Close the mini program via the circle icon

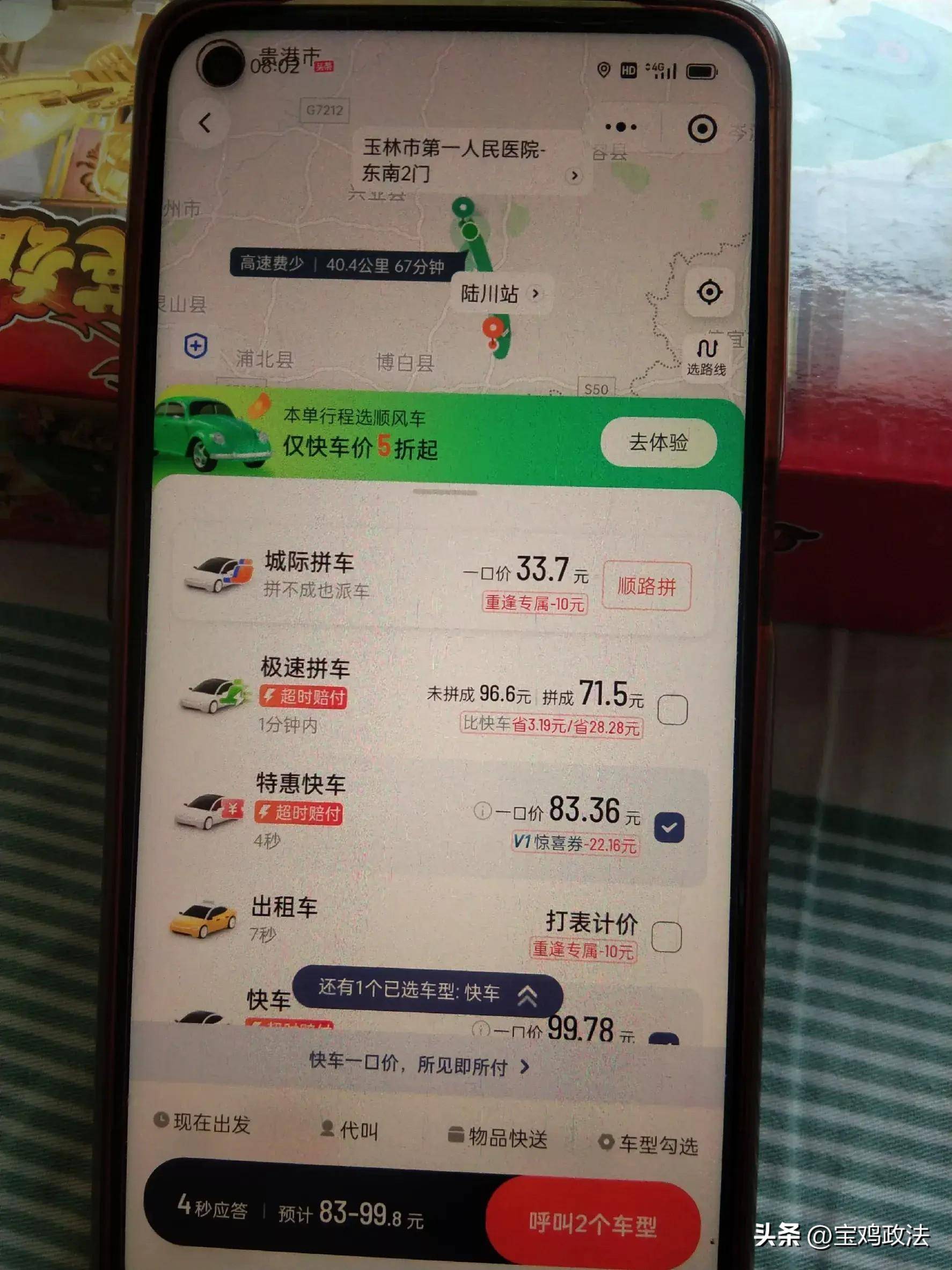tap(702, 128)
